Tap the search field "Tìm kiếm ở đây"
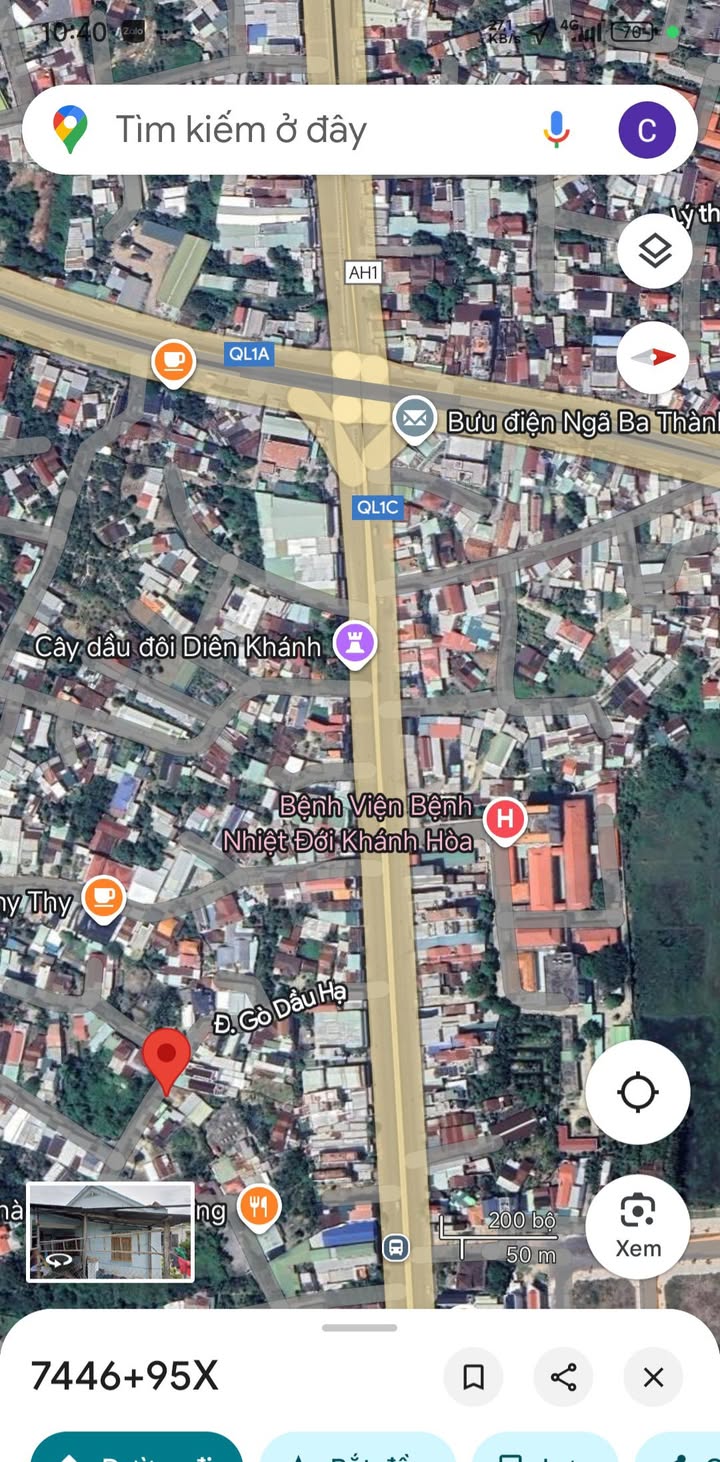Screen dimensions: 720x1462 pyautogui.click(x=300, y=130)
